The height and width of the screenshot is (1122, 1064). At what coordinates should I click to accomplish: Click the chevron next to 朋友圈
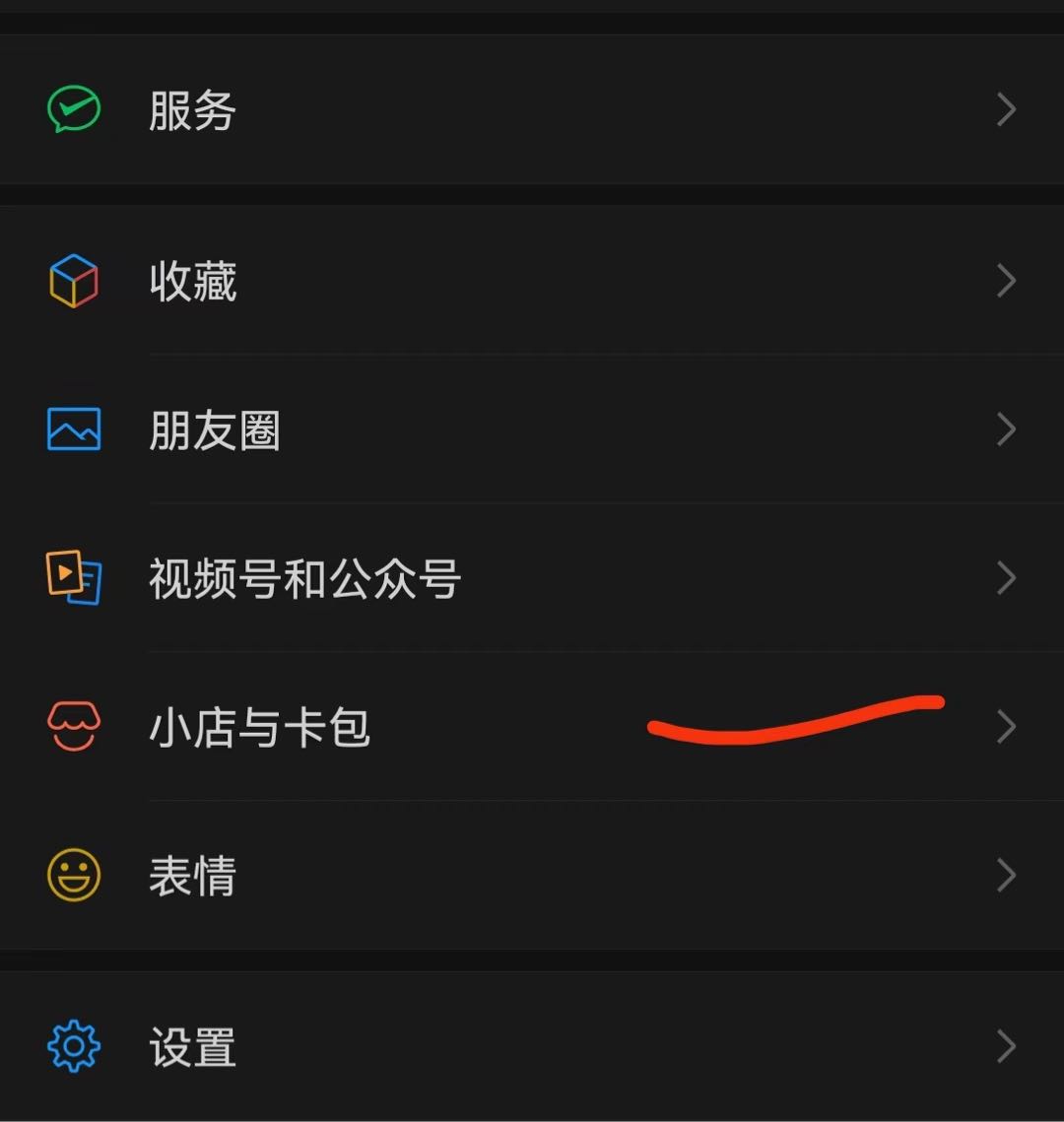pyautogui.click(x=1006, y=429)
